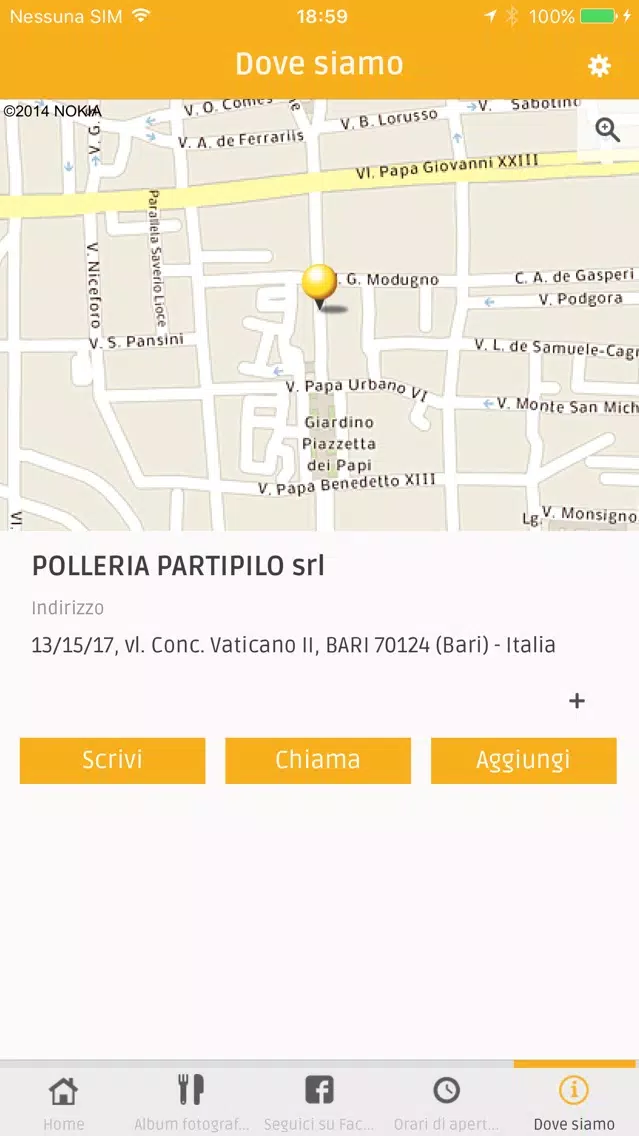Tap the map zoom magnifier icon

coord(607,130)
